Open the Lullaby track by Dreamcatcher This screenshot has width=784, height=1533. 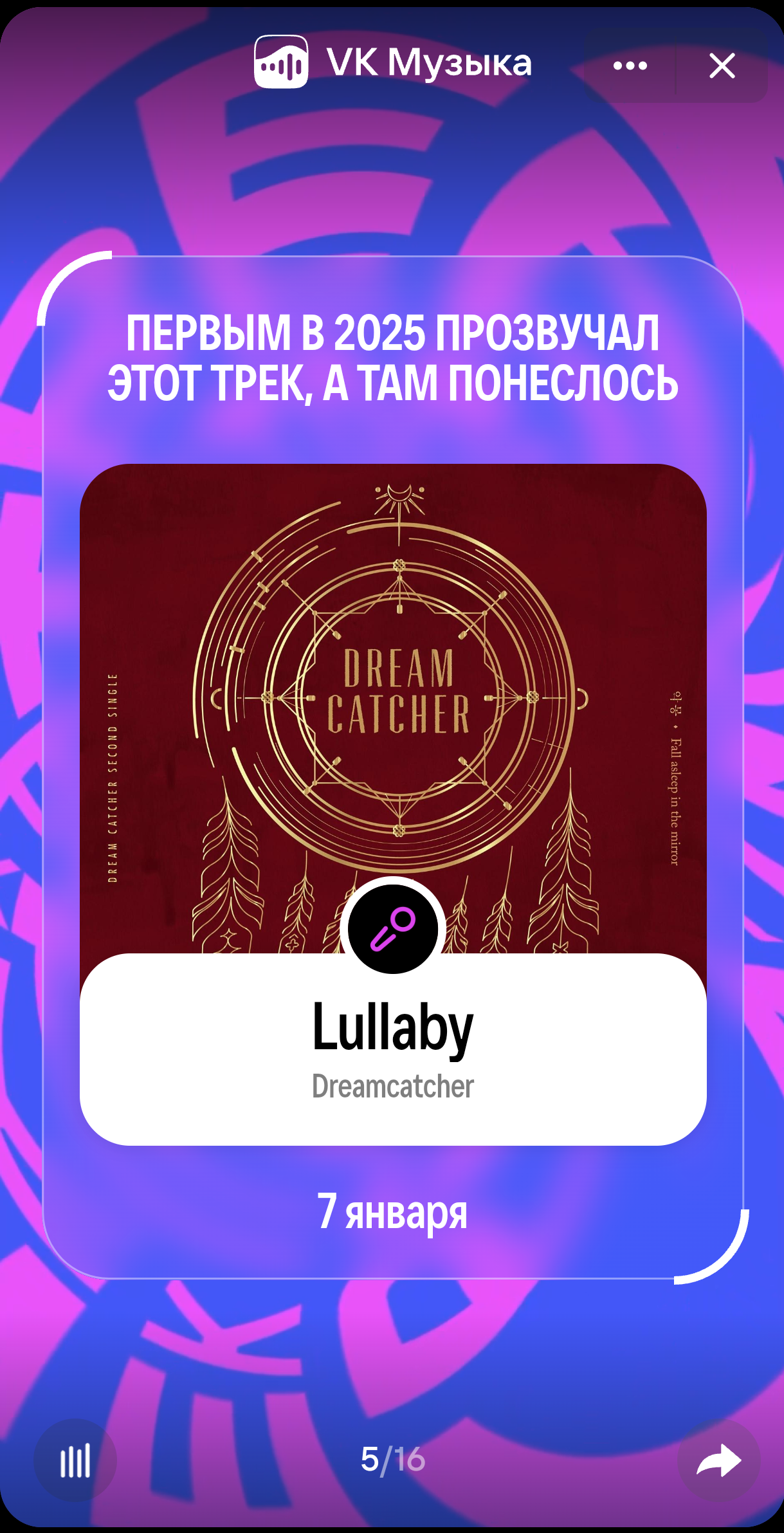pos(392,1049)
